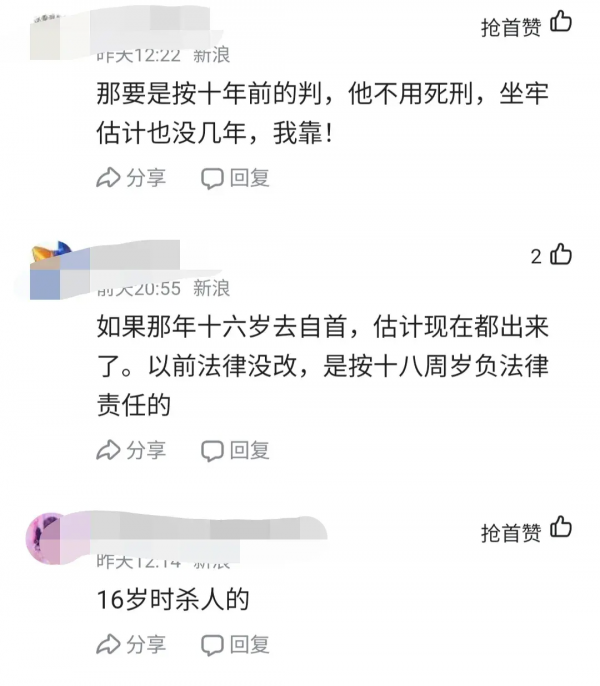Like the comment 16岁时杀人的
This screenshot has width=600, height=686.
pos(561,529)
